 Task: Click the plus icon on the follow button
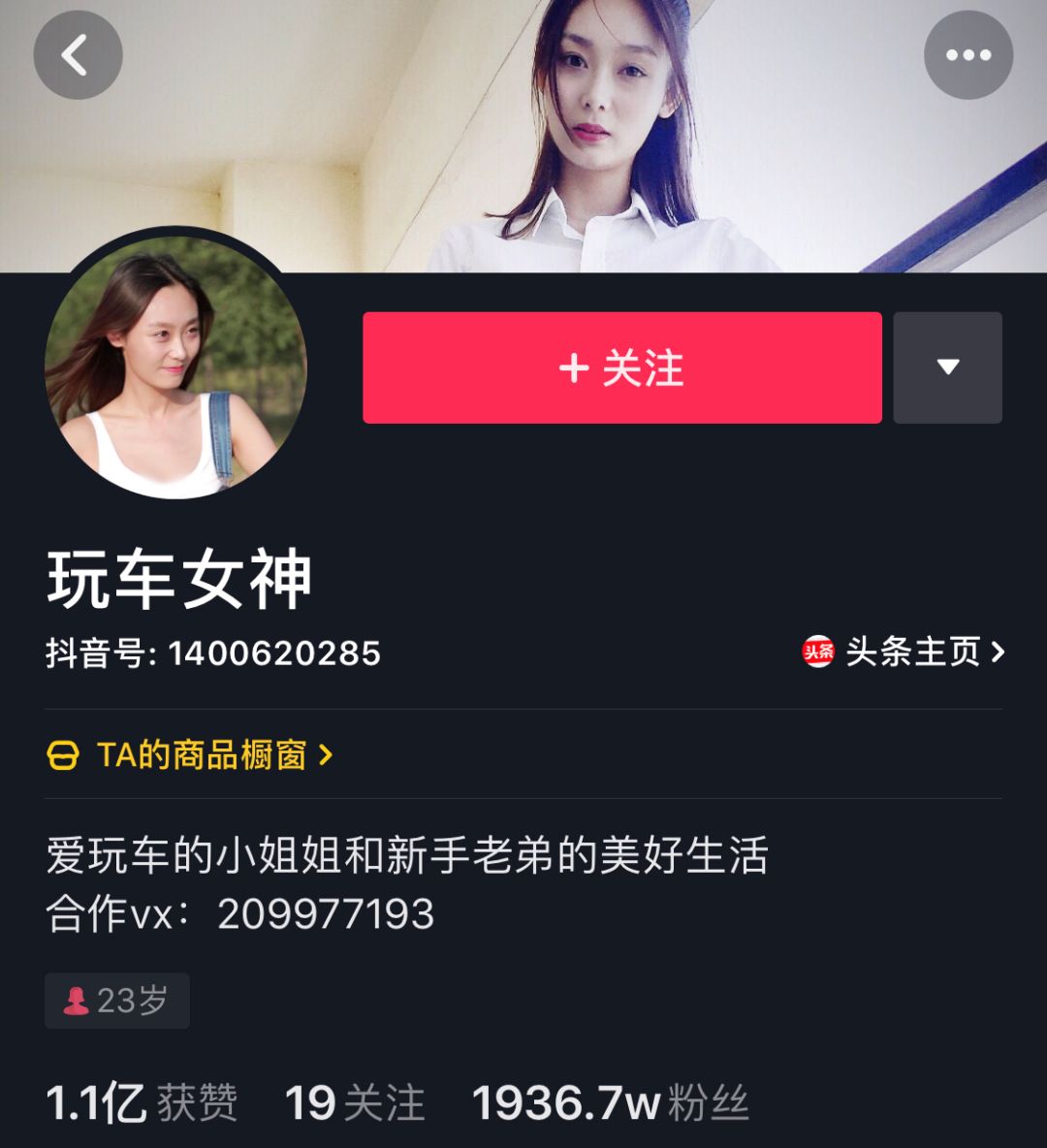pos(573,367)
